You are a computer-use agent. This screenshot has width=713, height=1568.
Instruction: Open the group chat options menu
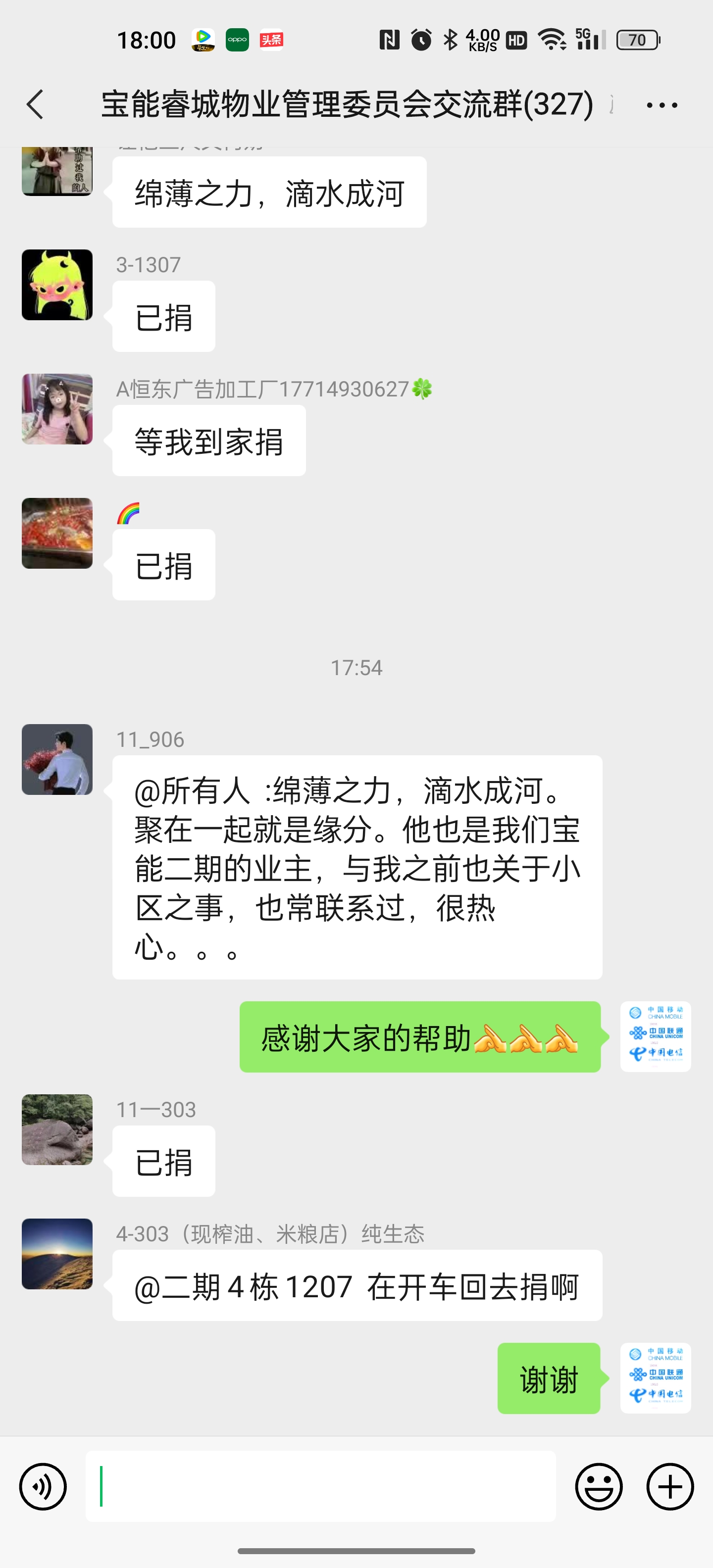click(662, 105)
